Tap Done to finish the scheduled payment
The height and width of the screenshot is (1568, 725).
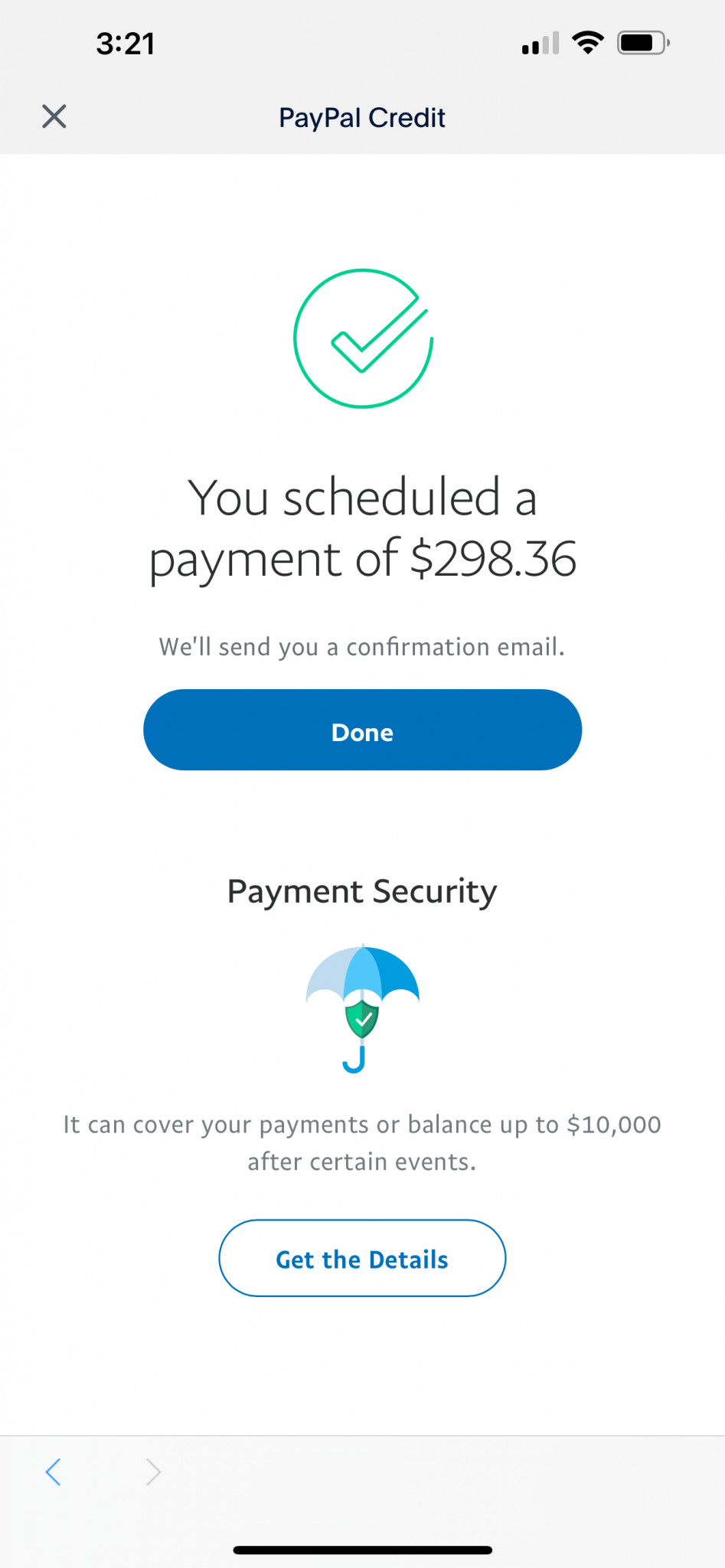362,730
